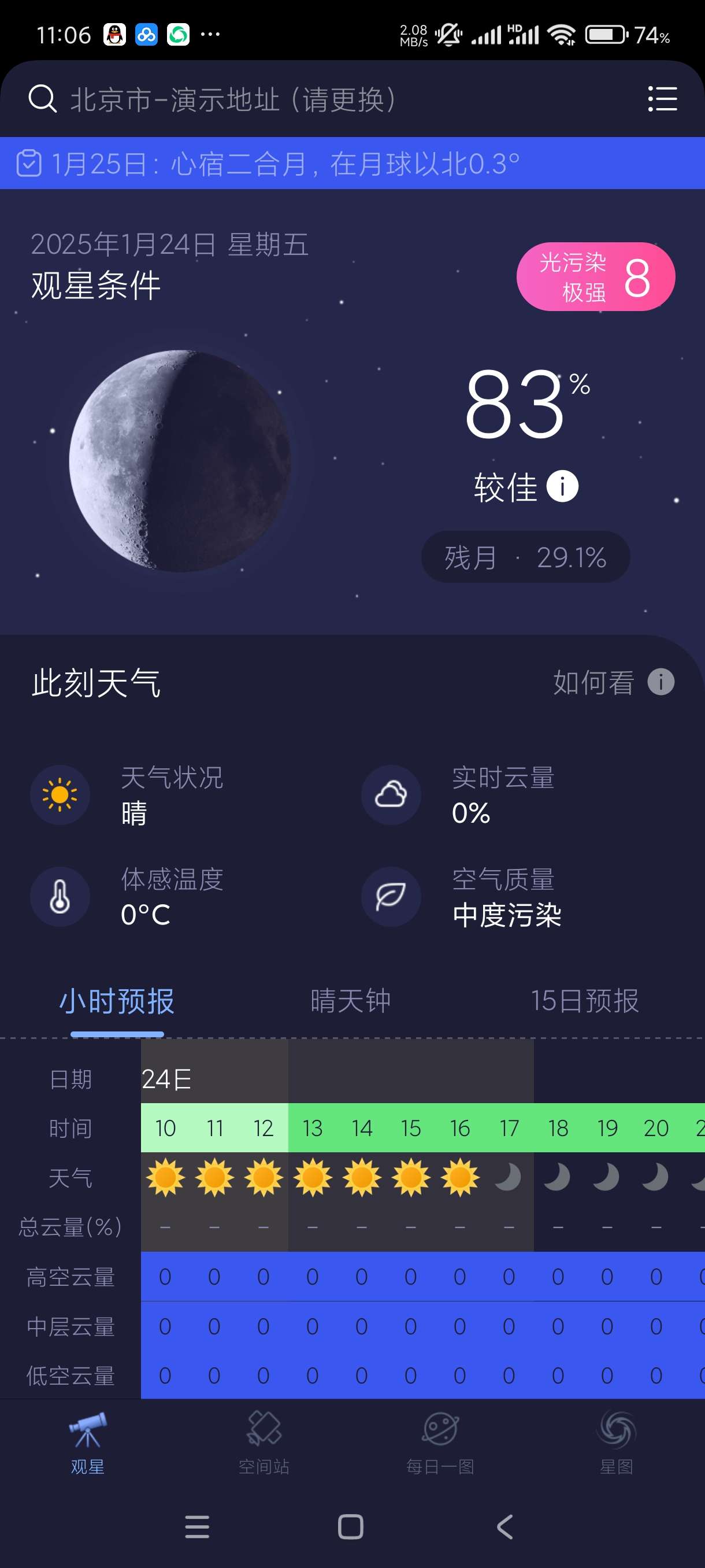Image resolution: width=705 pixels, height=1568 pixels.
Task: Switch to the 15日预报 tab
Action: point(584,1001)
